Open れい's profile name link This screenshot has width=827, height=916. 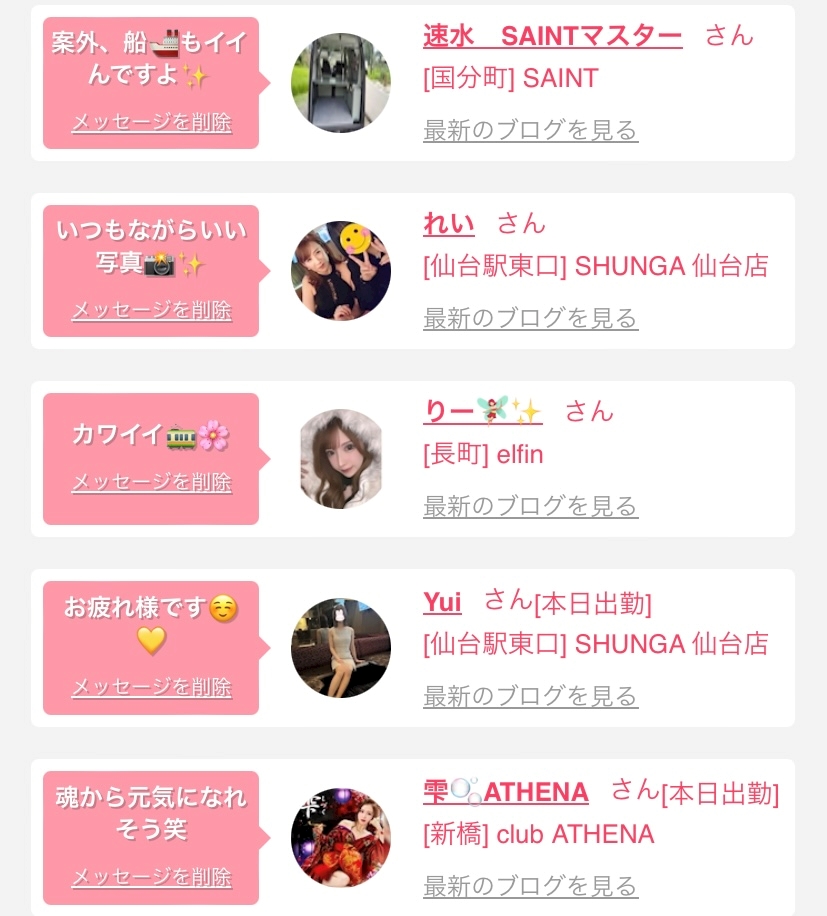click(449, 224)
